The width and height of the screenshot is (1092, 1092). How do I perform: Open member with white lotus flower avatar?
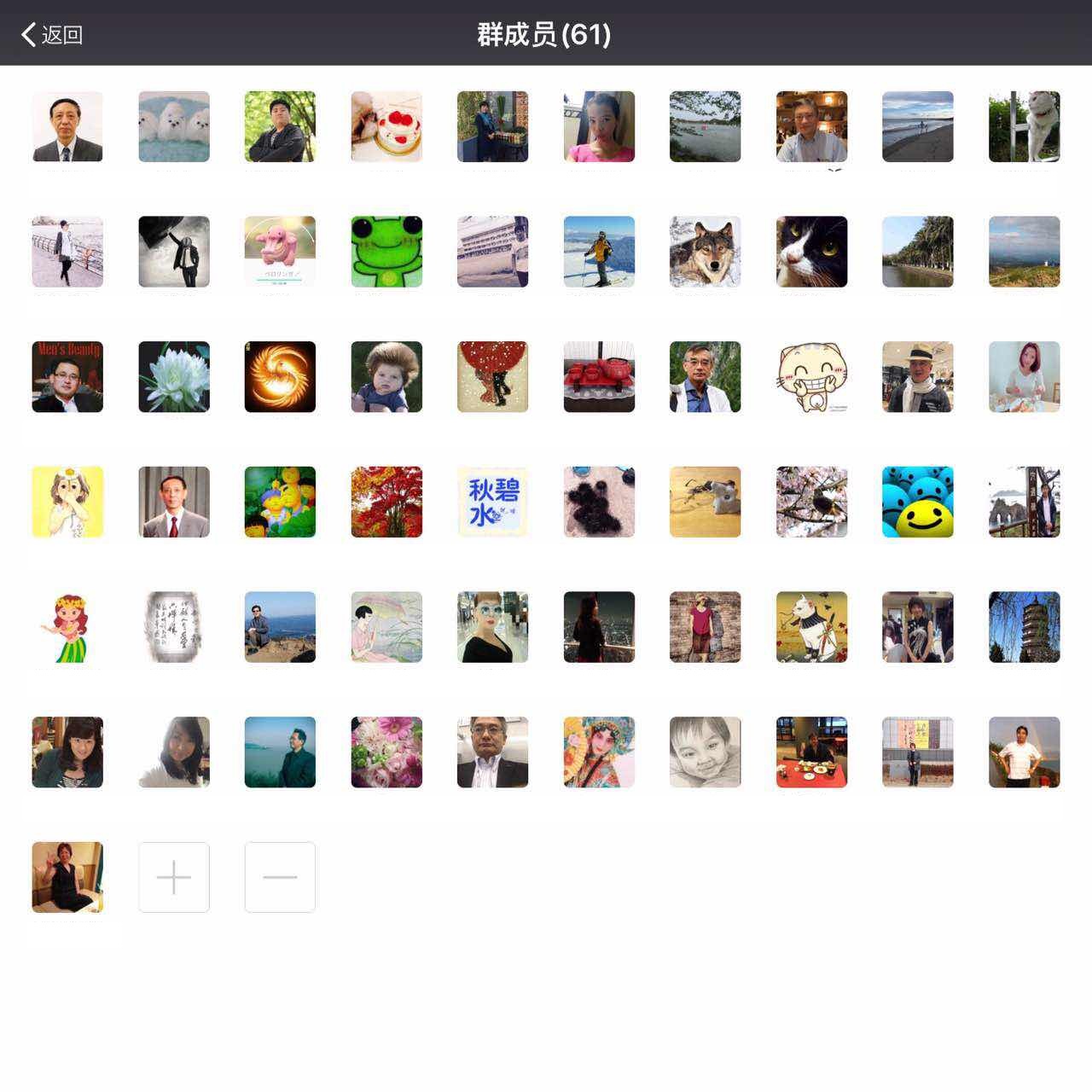coord(174,376)
